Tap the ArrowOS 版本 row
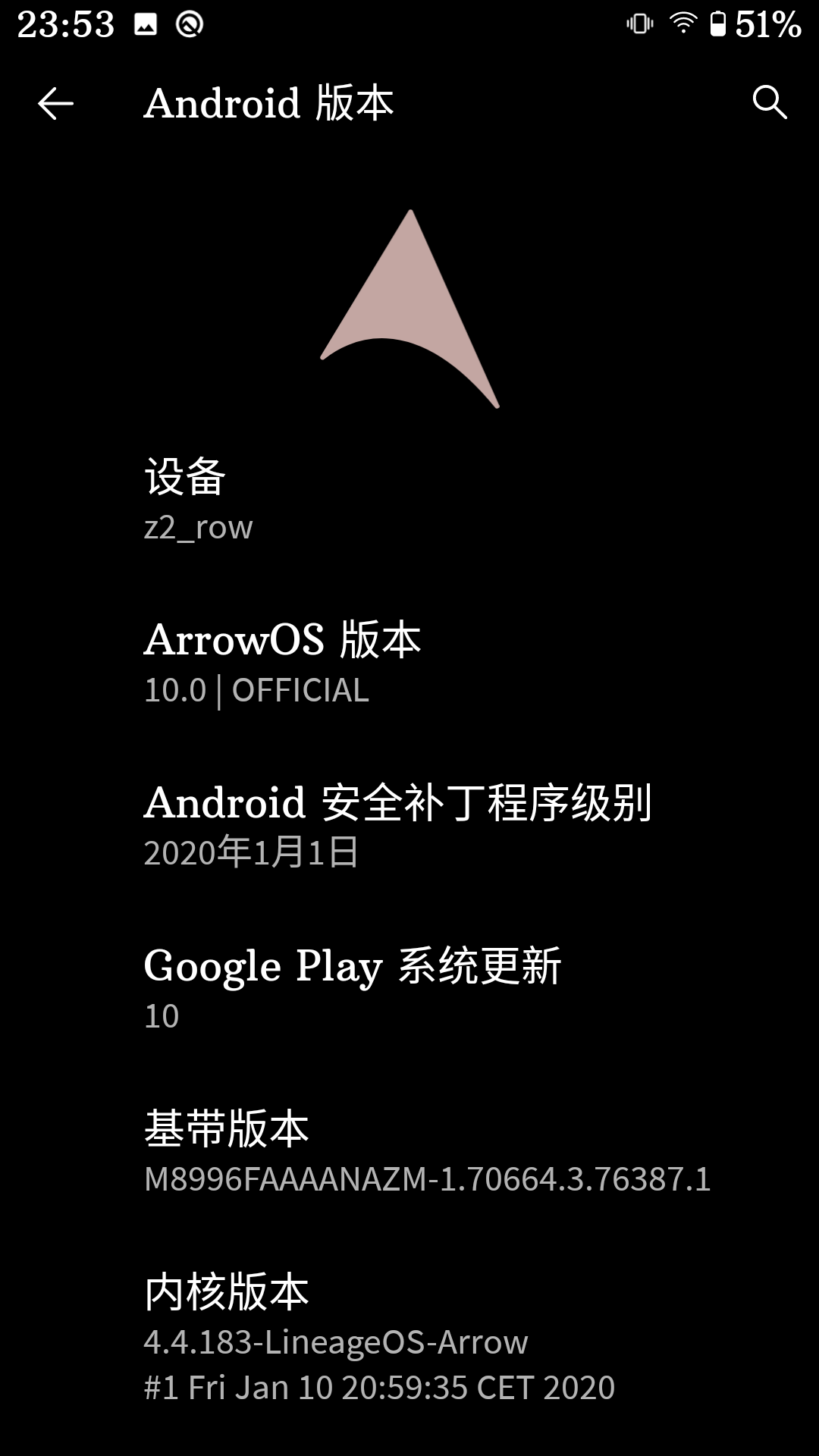The height and width of the screenshot is (1456, 819). 409,664
